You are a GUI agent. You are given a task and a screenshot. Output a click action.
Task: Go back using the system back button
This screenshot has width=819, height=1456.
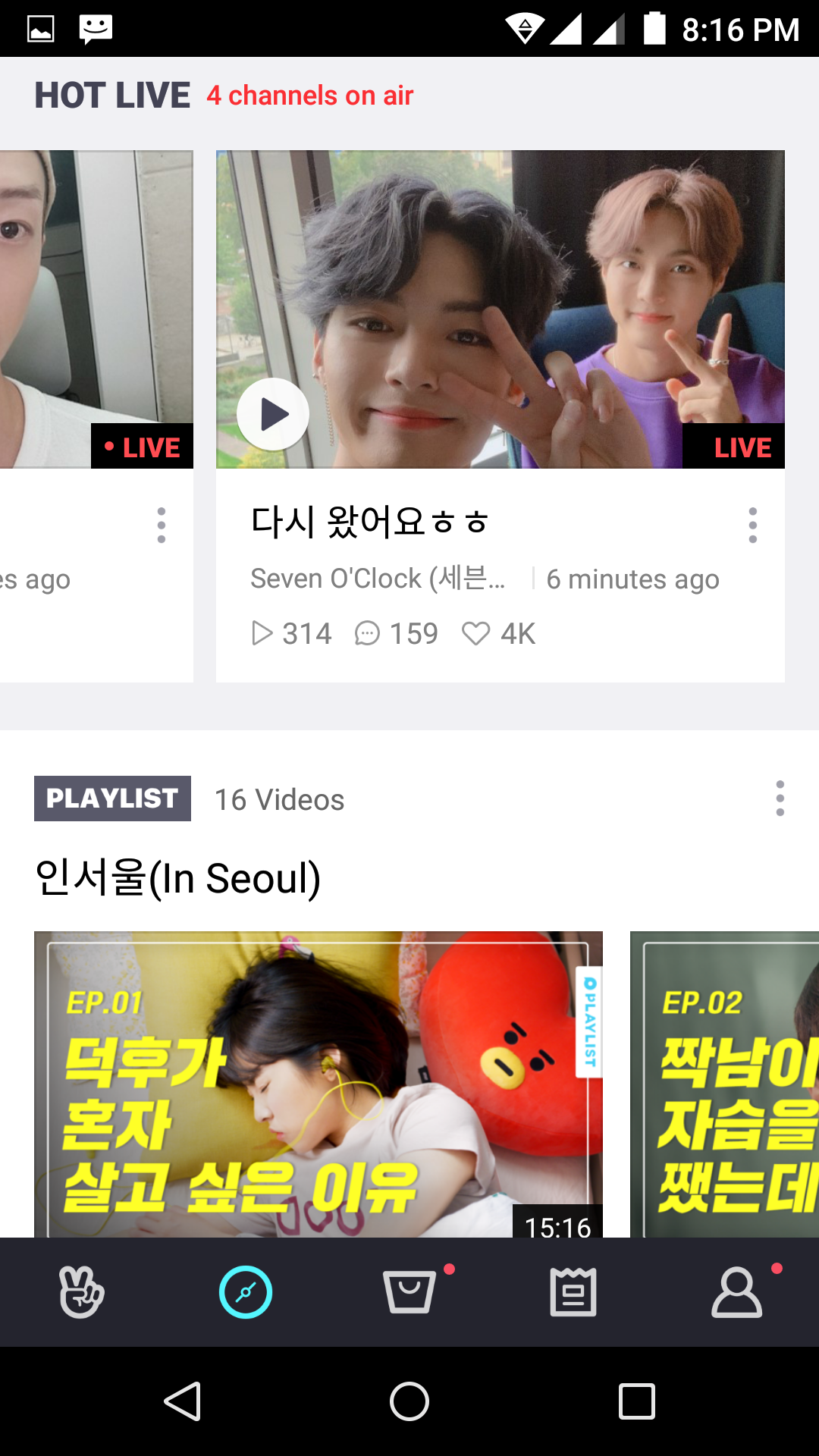point(182,1401)
